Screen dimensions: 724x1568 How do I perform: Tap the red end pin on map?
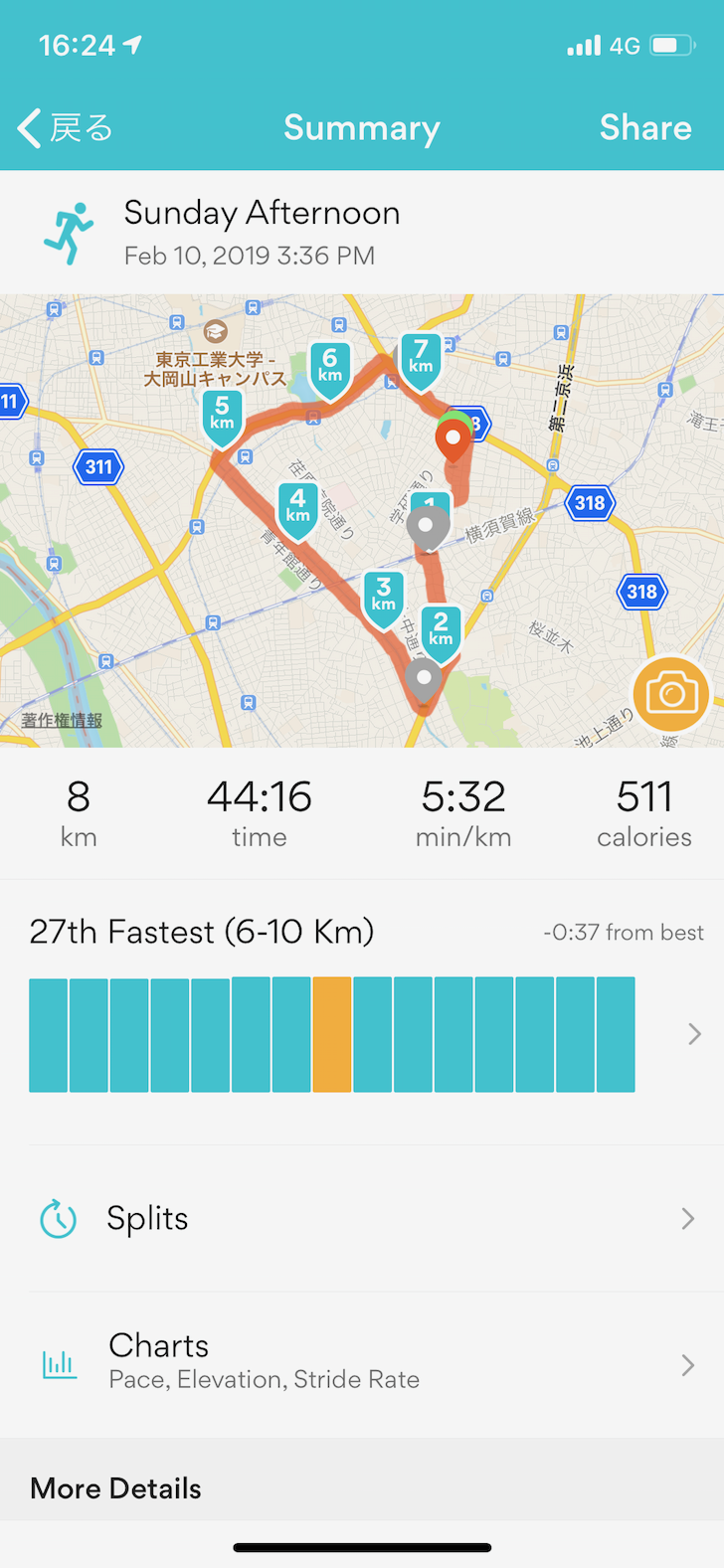coord(453,439)
